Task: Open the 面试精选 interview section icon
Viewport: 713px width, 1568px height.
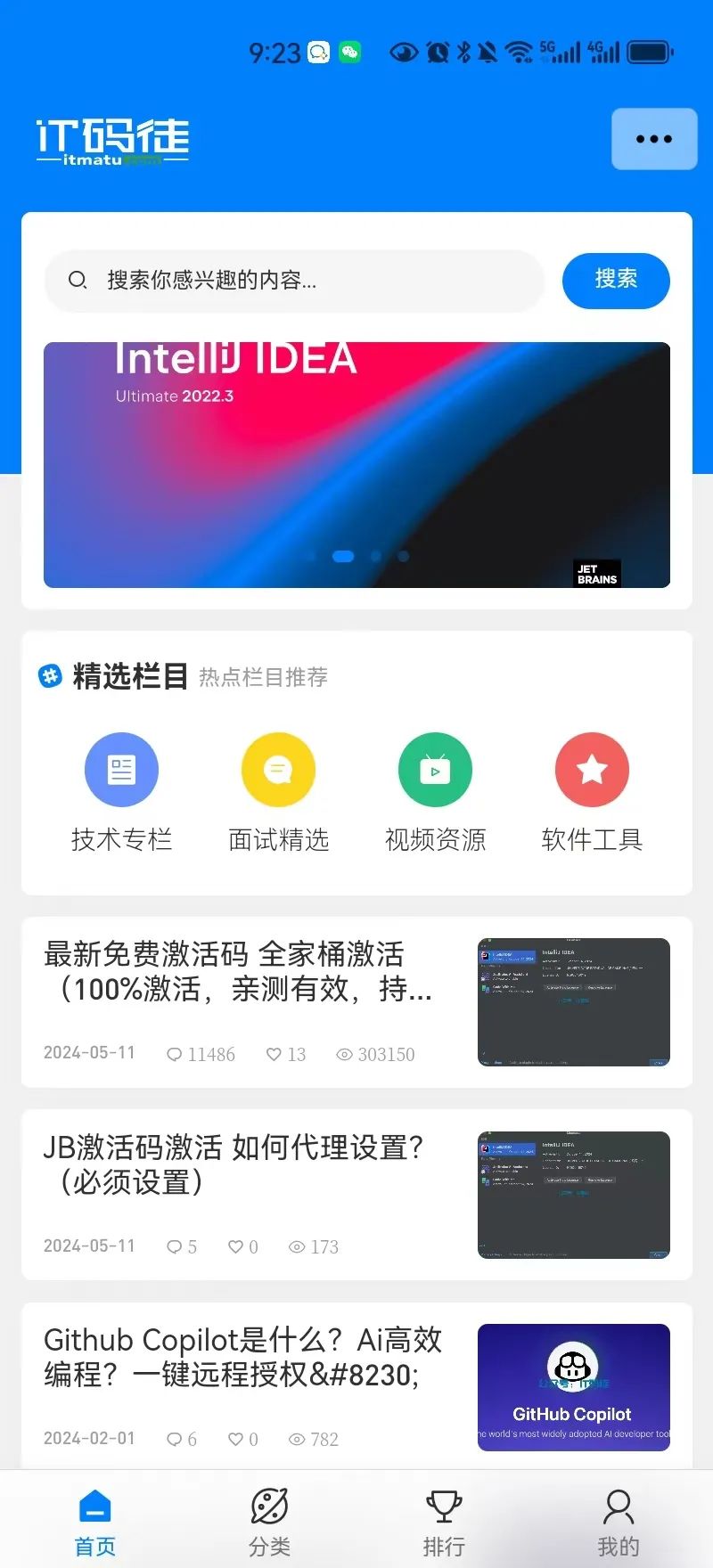Action: coord(278,768)
